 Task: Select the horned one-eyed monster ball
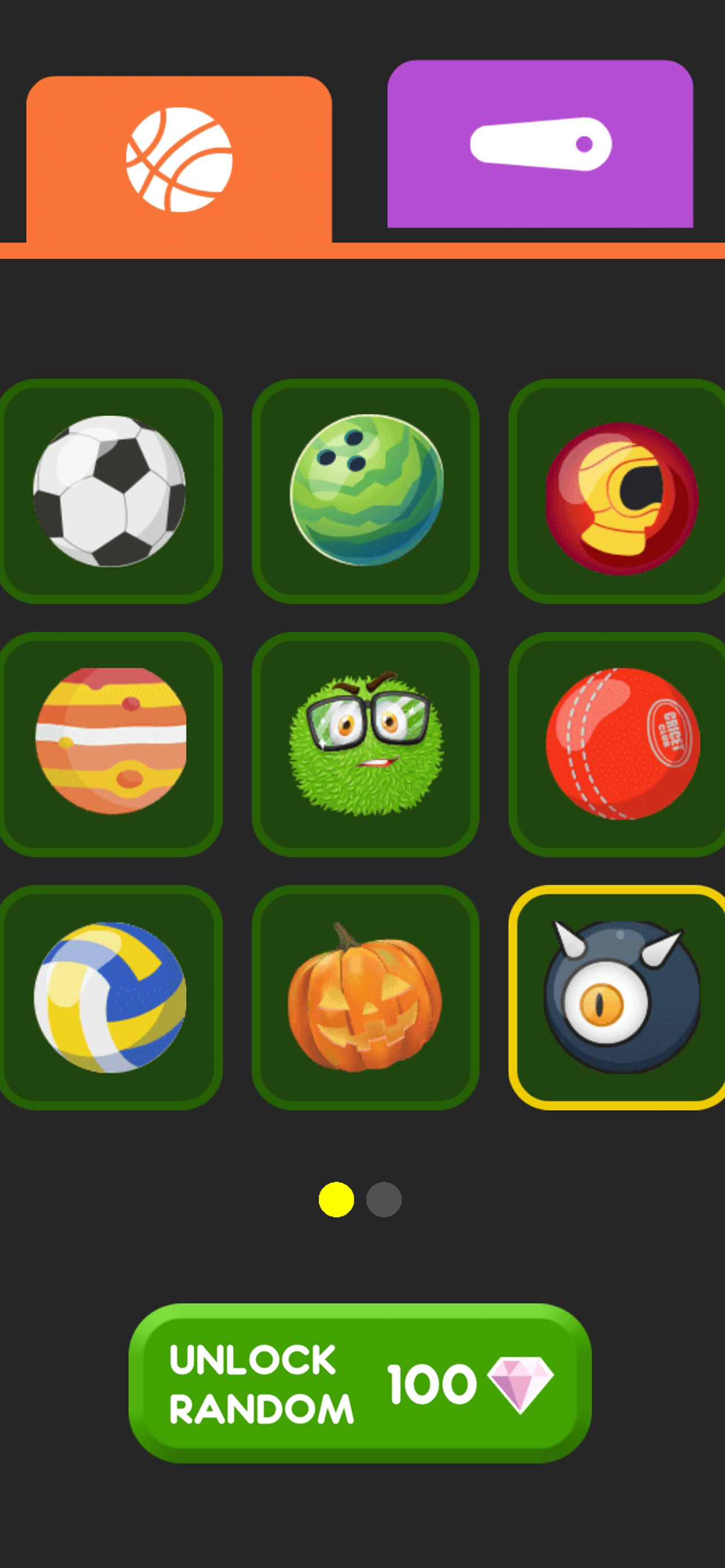pyautogui.click(x=618, y=997)
